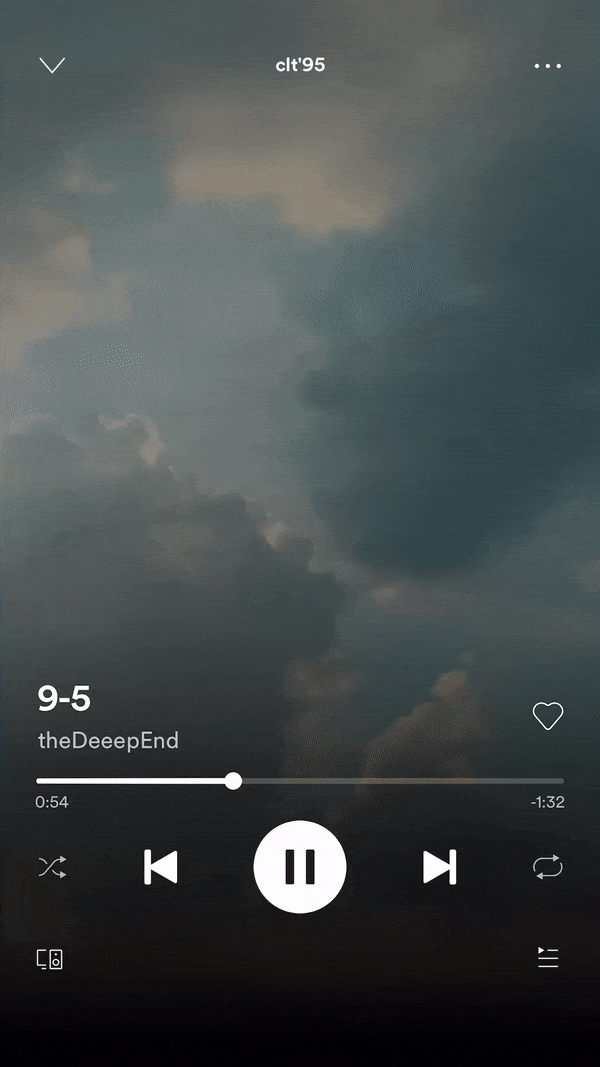Open artist theDeeepEnd
This screenshot has width=600, height=1067.
108,741
